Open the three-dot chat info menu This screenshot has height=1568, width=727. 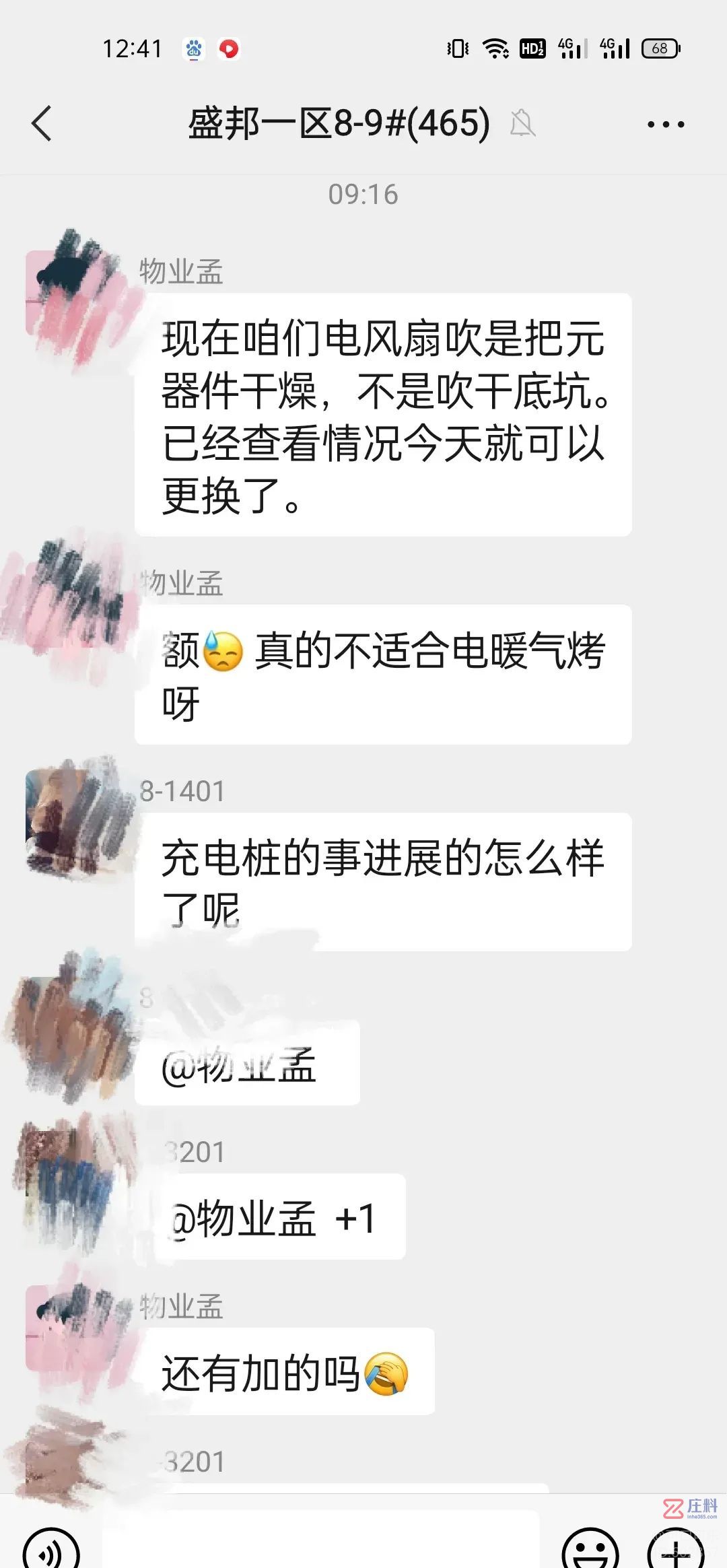[665, 125]
